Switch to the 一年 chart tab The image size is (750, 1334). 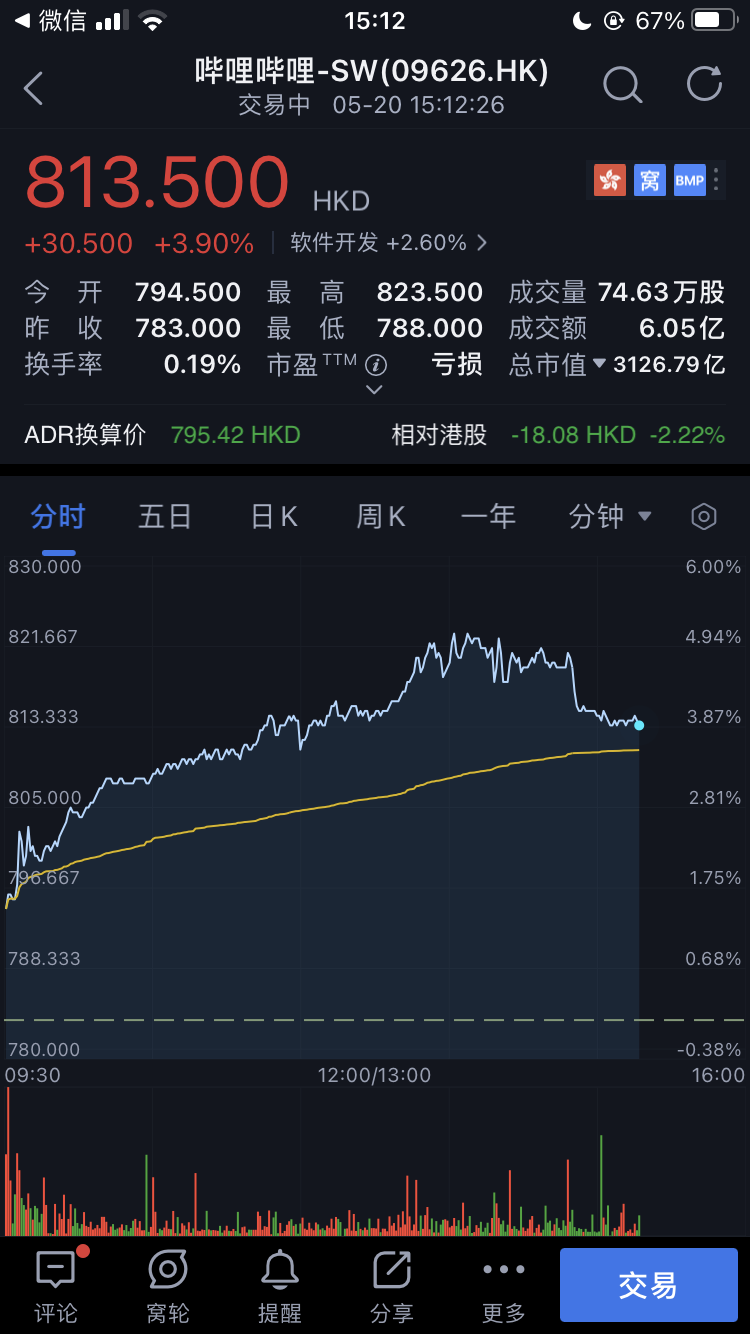[488, 516]
